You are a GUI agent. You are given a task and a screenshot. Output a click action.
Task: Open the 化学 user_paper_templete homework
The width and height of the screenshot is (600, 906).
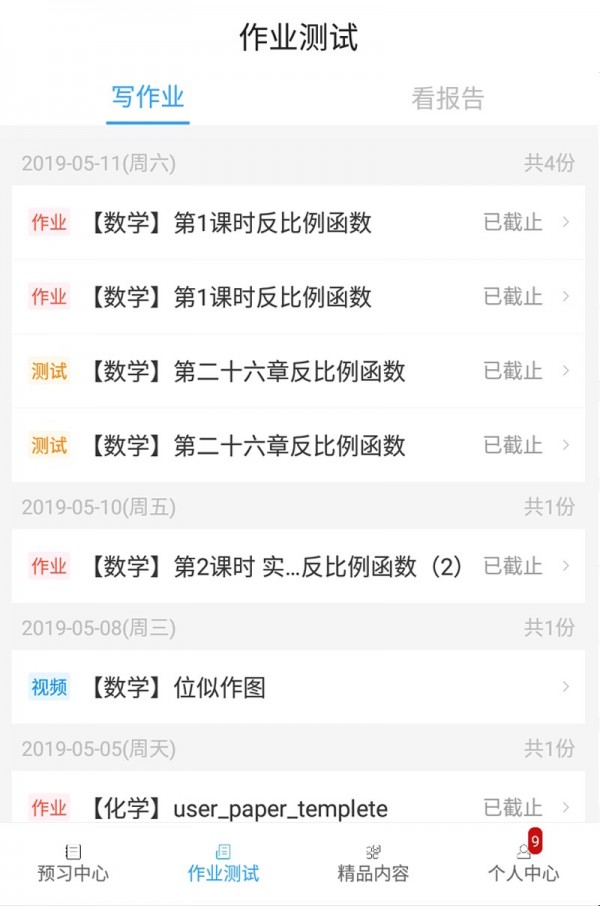(298, 805)
